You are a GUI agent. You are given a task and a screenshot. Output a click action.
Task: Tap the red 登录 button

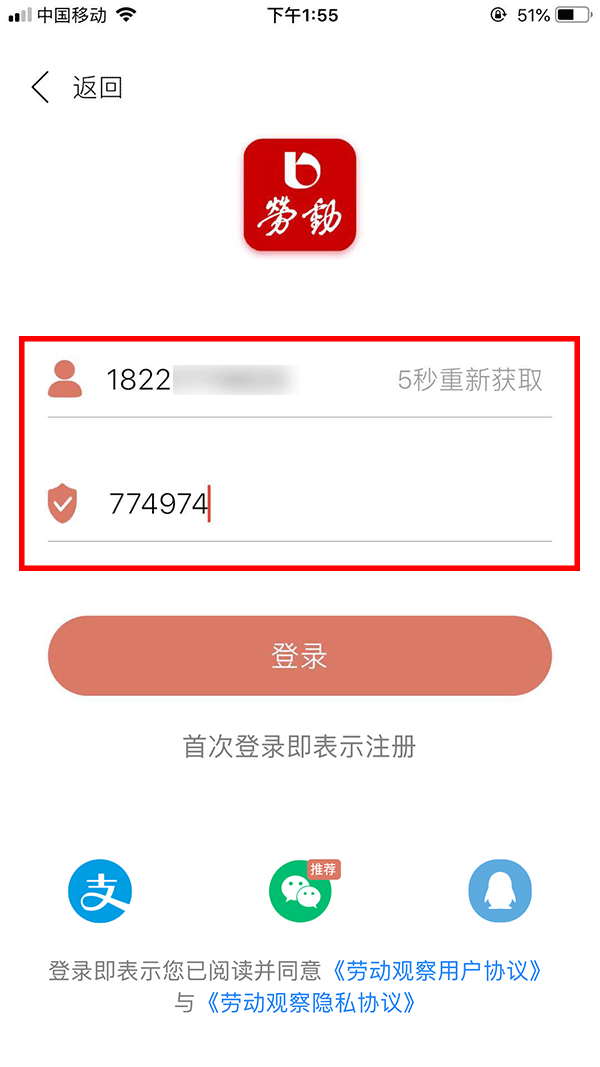pos(300,656)
